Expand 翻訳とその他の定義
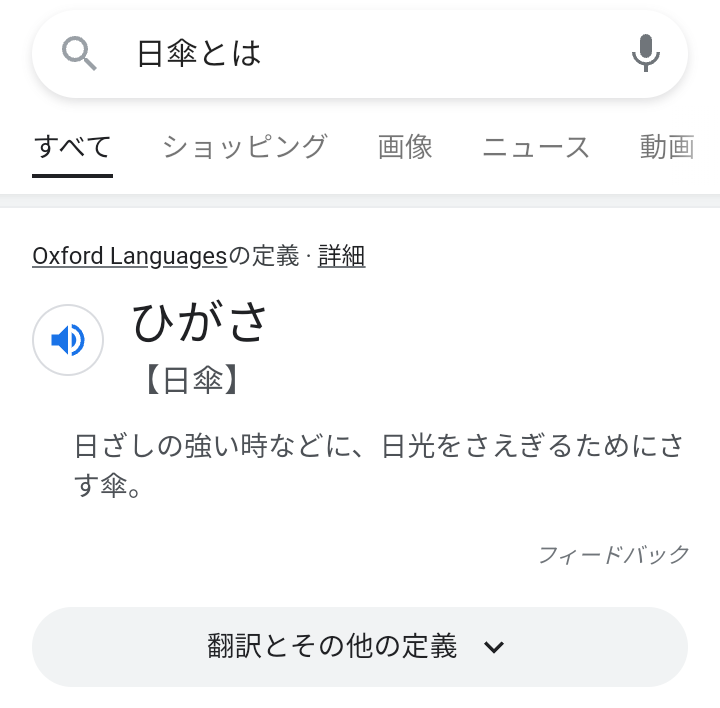 click(360, 647)
